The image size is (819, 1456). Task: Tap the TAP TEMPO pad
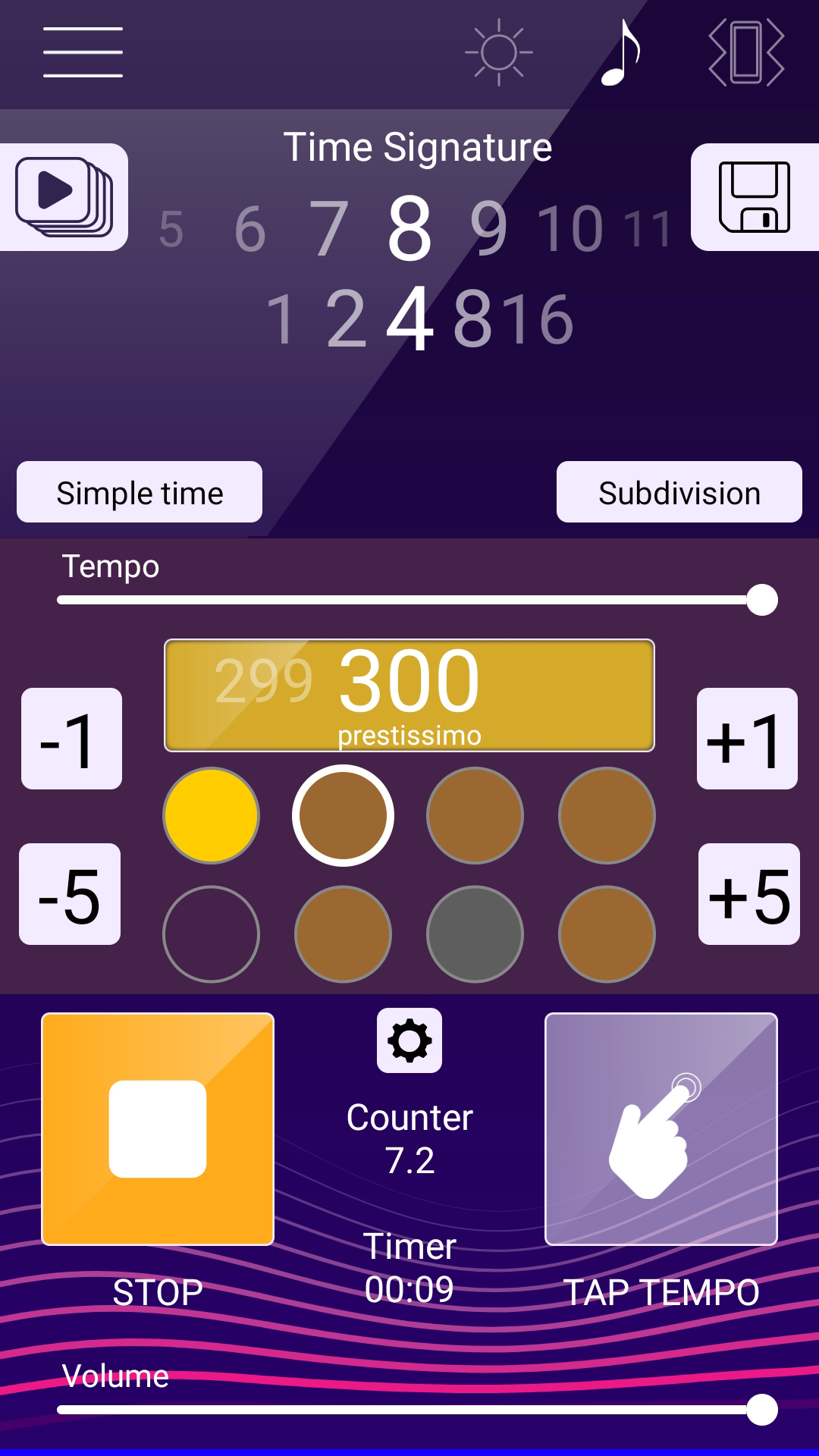[661, 1128]
